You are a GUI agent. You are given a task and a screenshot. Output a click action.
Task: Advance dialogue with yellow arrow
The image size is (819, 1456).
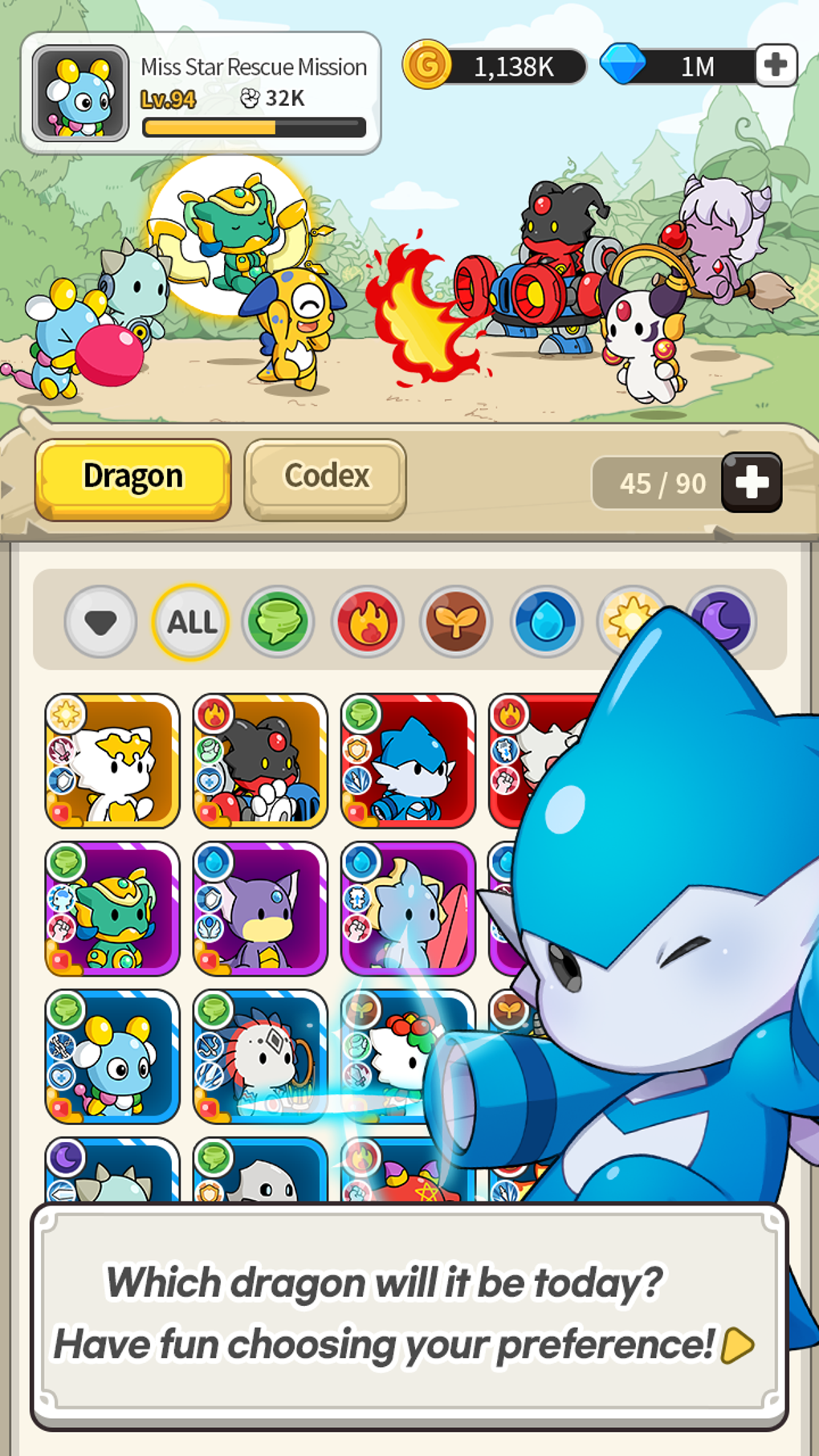[737, 1345]
